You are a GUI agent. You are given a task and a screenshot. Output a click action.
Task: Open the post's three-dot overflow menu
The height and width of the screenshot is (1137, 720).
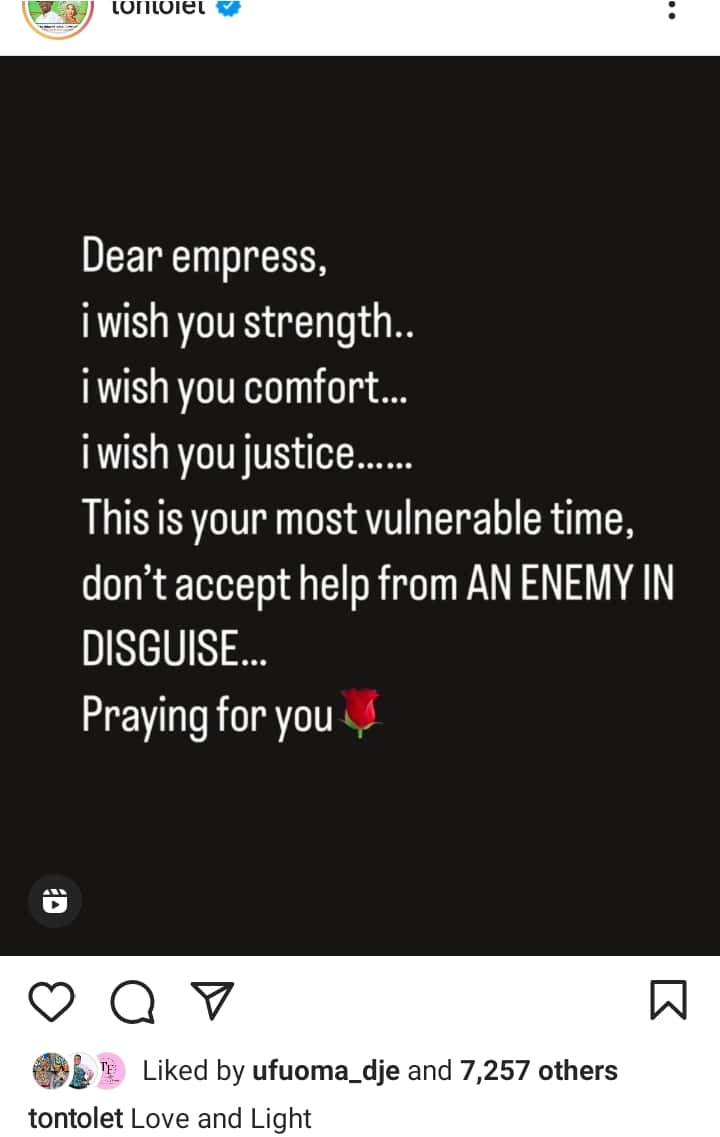tap(671, 10)
